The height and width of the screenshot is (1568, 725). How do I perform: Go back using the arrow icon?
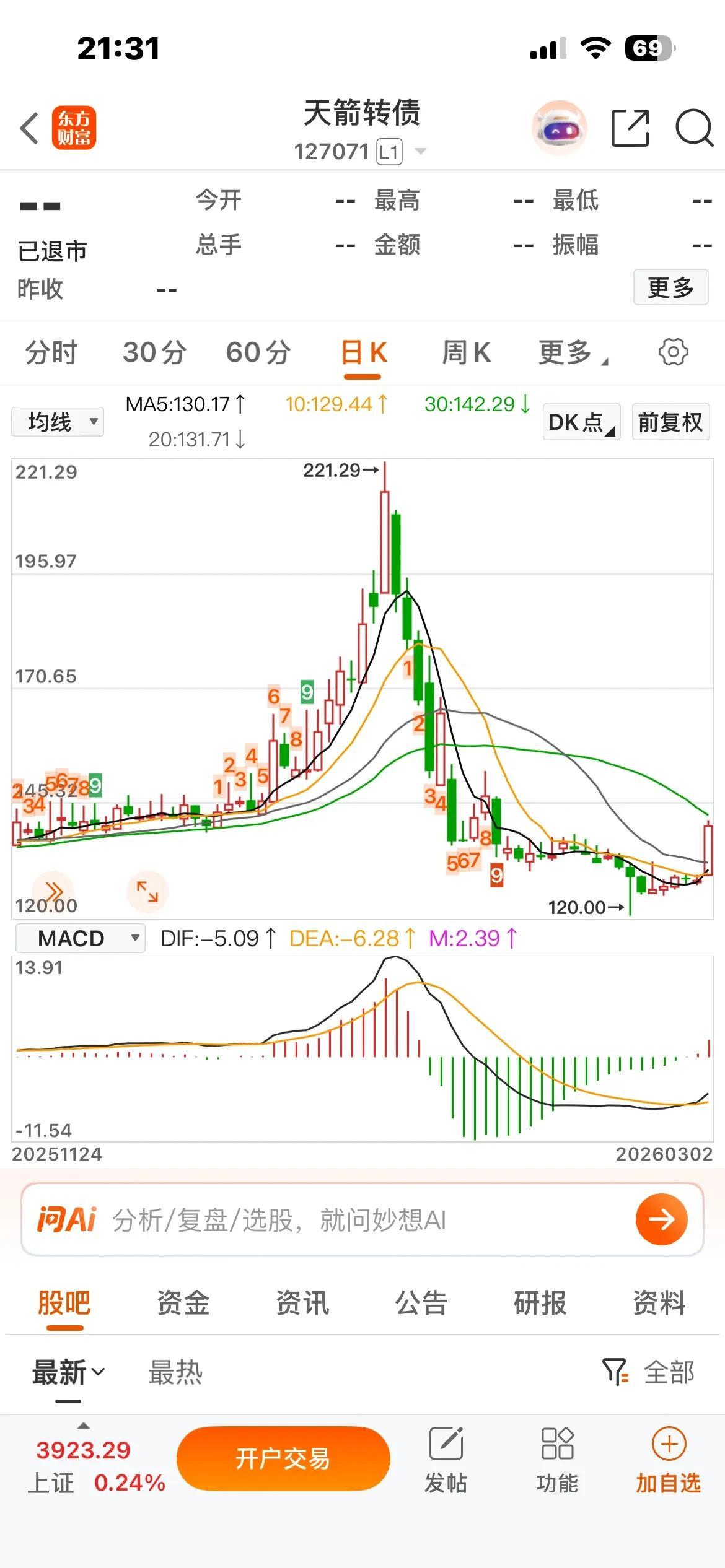(x=29, y=129)
